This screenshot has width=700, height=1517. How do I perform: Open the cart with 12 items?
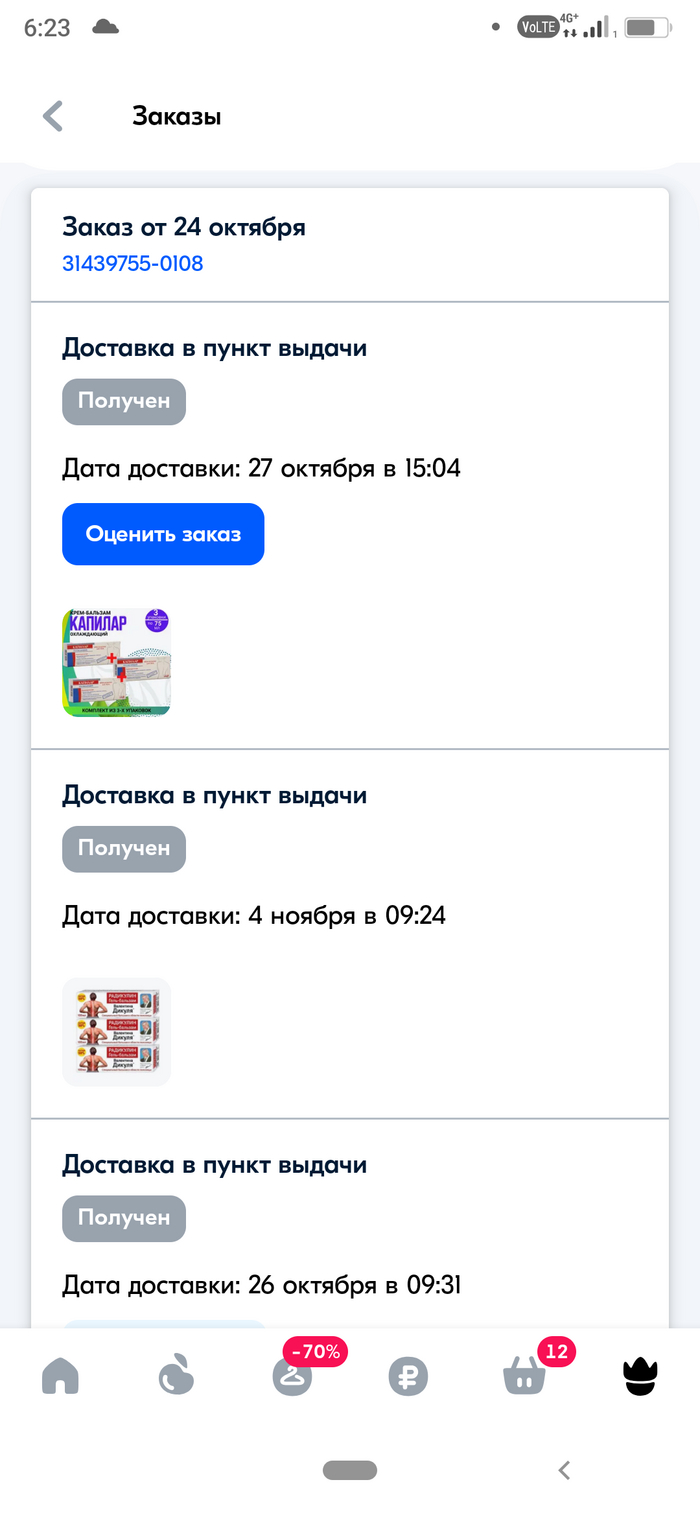click(x=524, y=1377)
